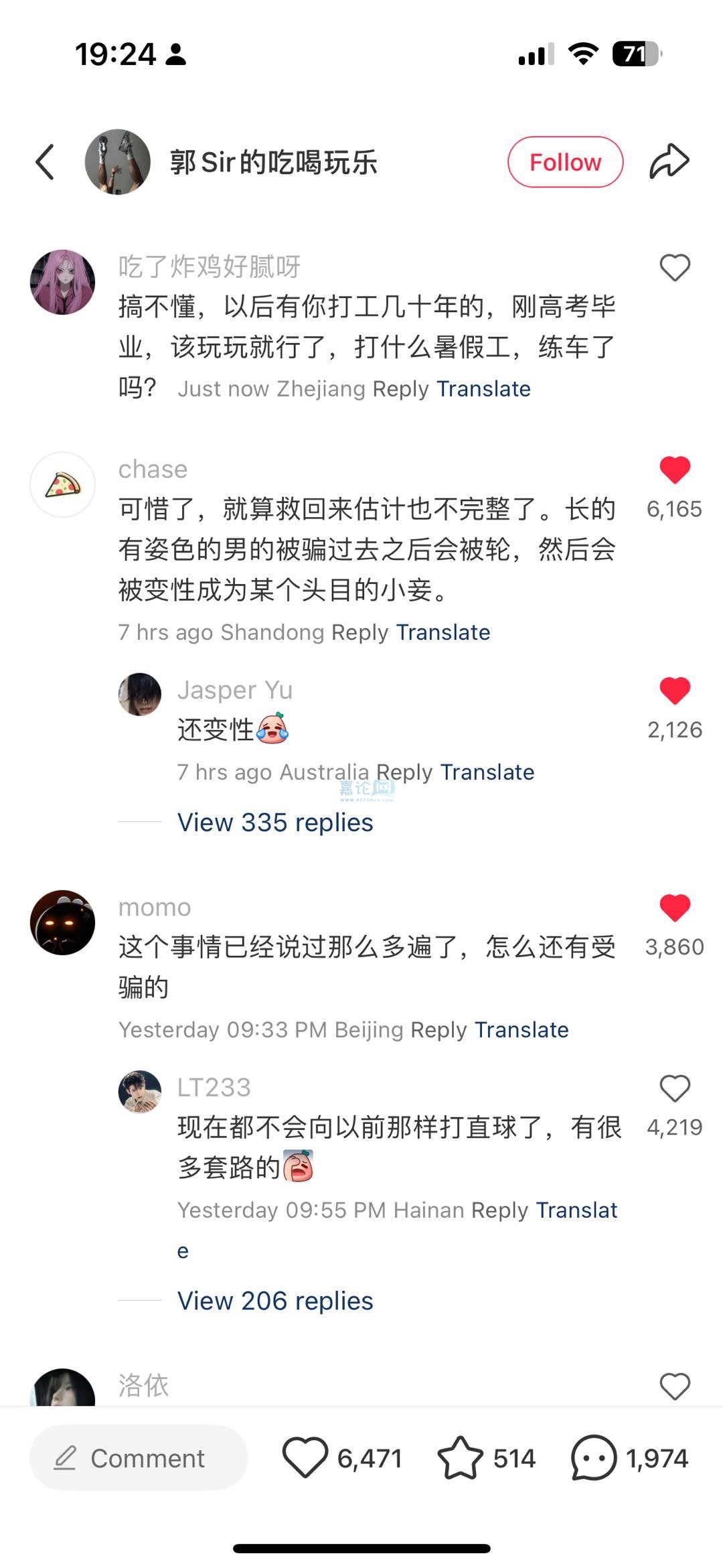Reply to momo's comment
This screenshot has height=1568, width=723.
438,1029
